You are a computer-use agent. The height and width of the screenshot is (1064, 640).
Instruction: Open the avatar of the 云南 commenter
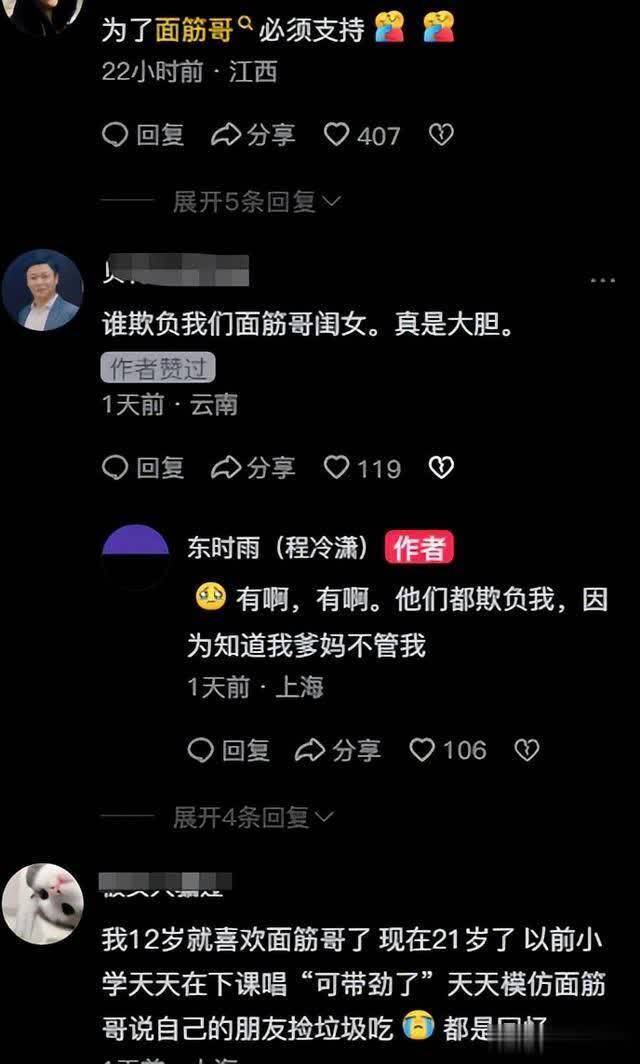[42, 290]
